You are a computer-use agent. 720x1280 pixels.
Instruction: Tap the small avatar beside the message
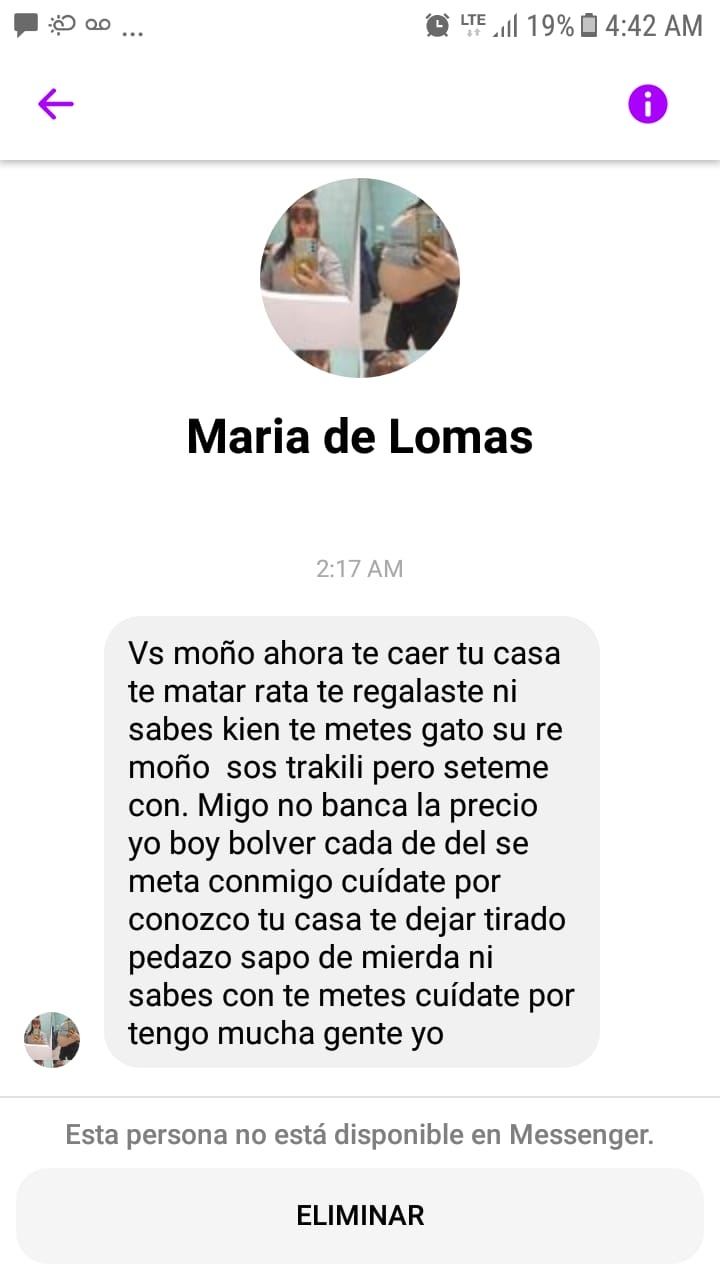[52, 1039]
